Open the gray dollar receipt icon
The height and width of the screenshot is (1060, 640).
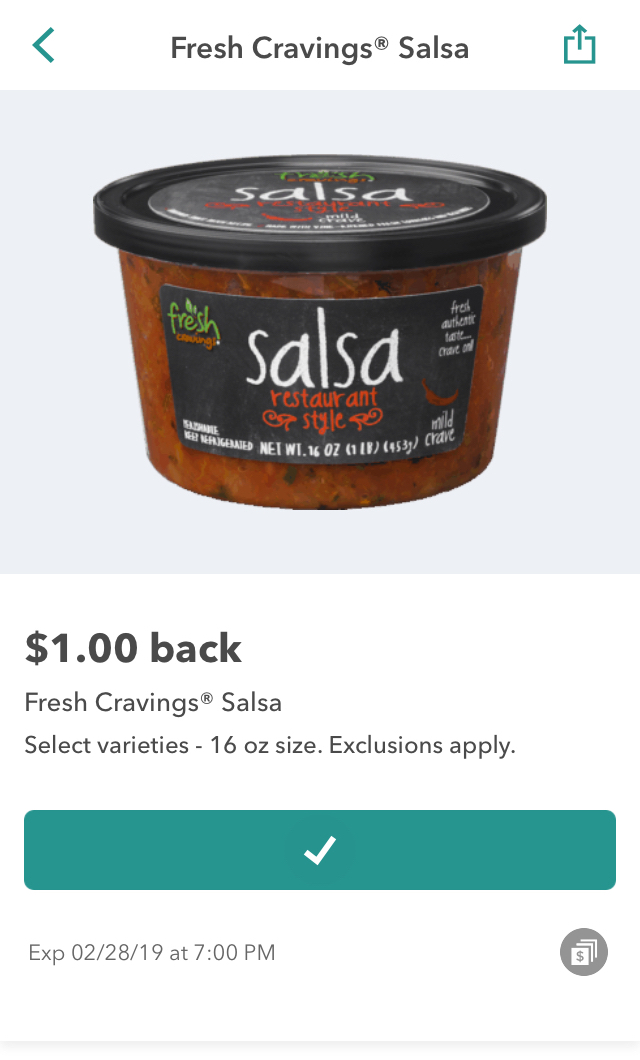pyautogui.click(x=584, y=953)
